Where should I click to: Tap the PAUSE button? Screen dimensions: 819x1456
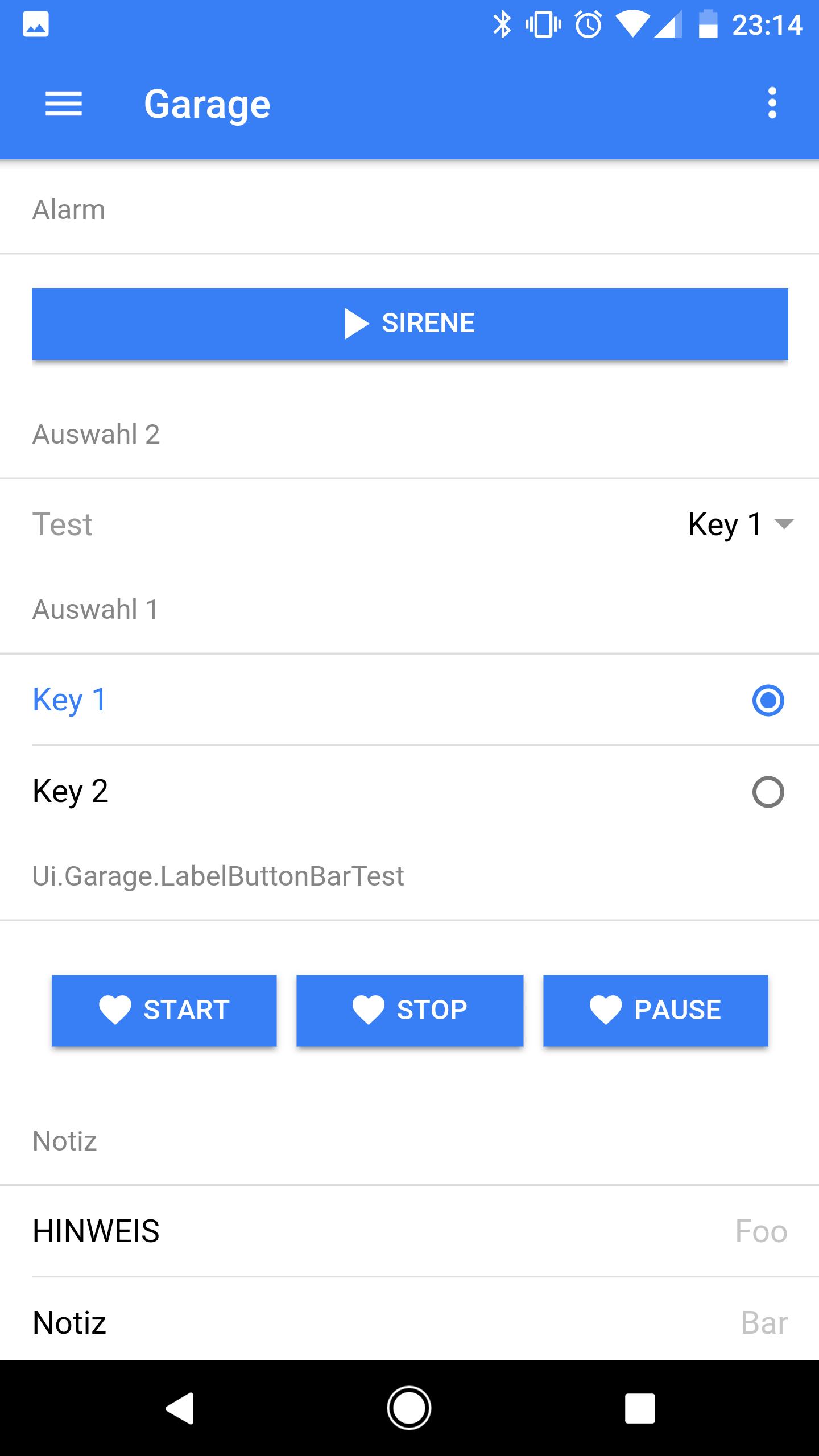(x=655, y=1011)
